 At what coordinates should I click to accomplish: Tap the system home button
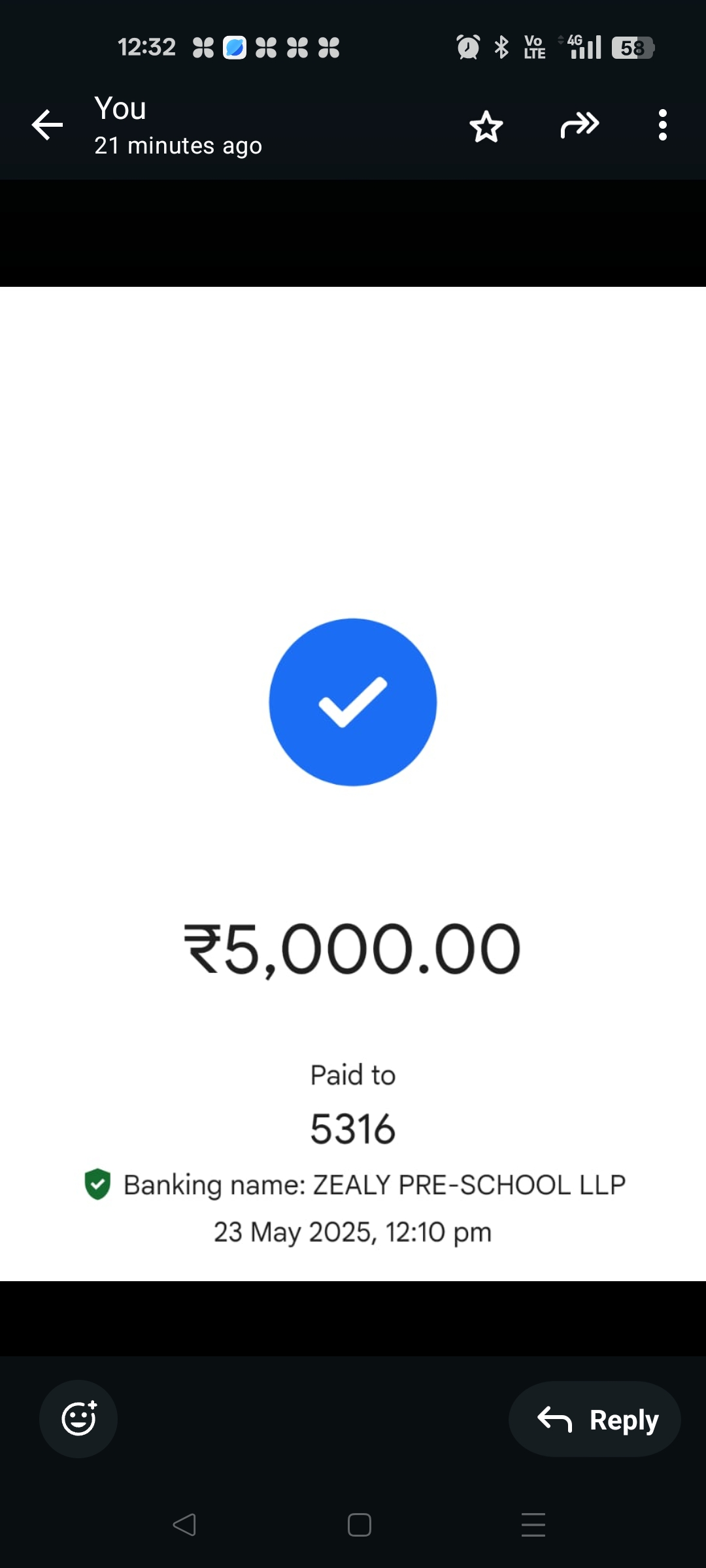(359, 1525)
